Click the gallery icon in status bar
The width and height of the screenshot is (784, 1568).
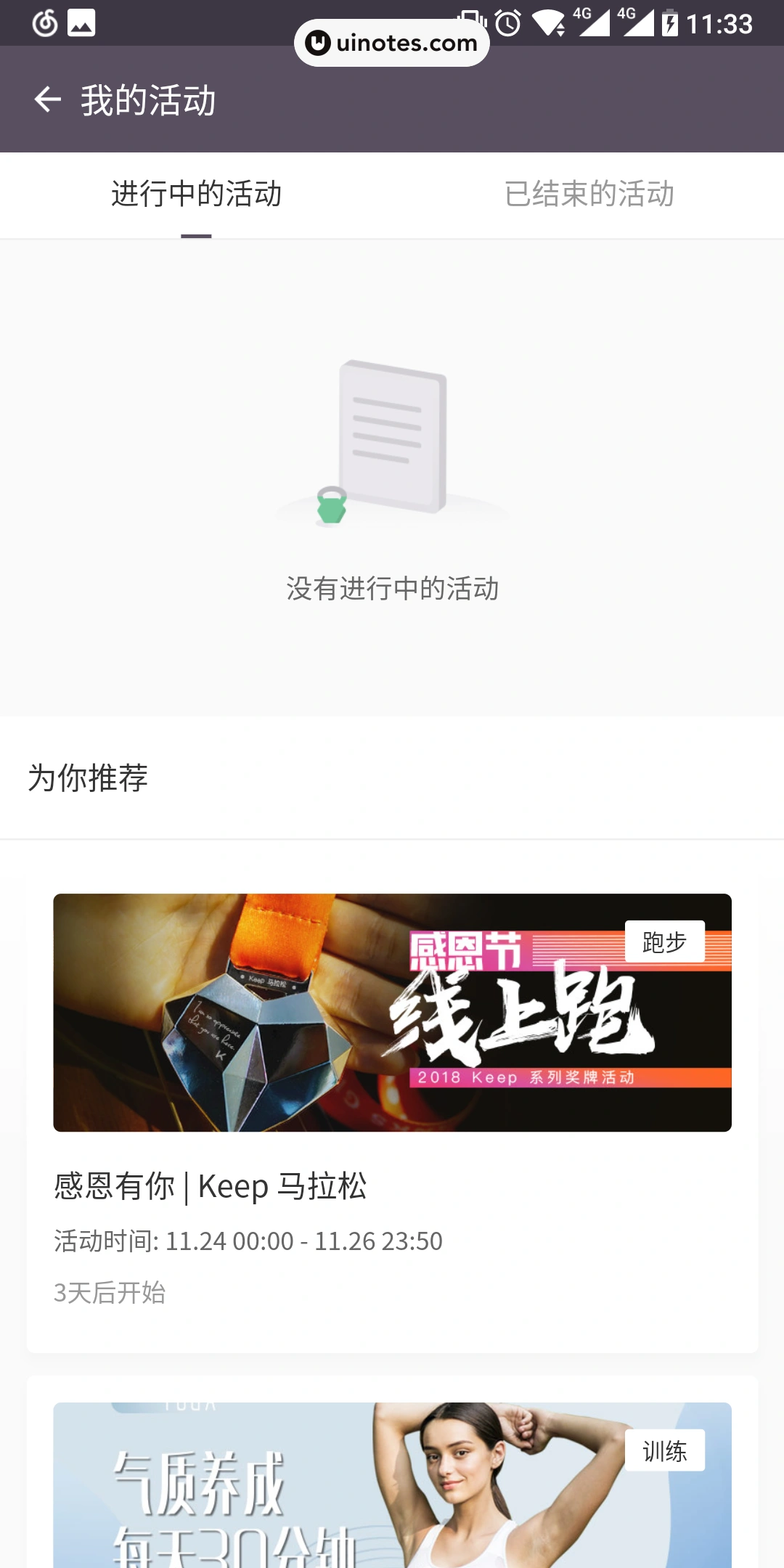tap(82, 24)
